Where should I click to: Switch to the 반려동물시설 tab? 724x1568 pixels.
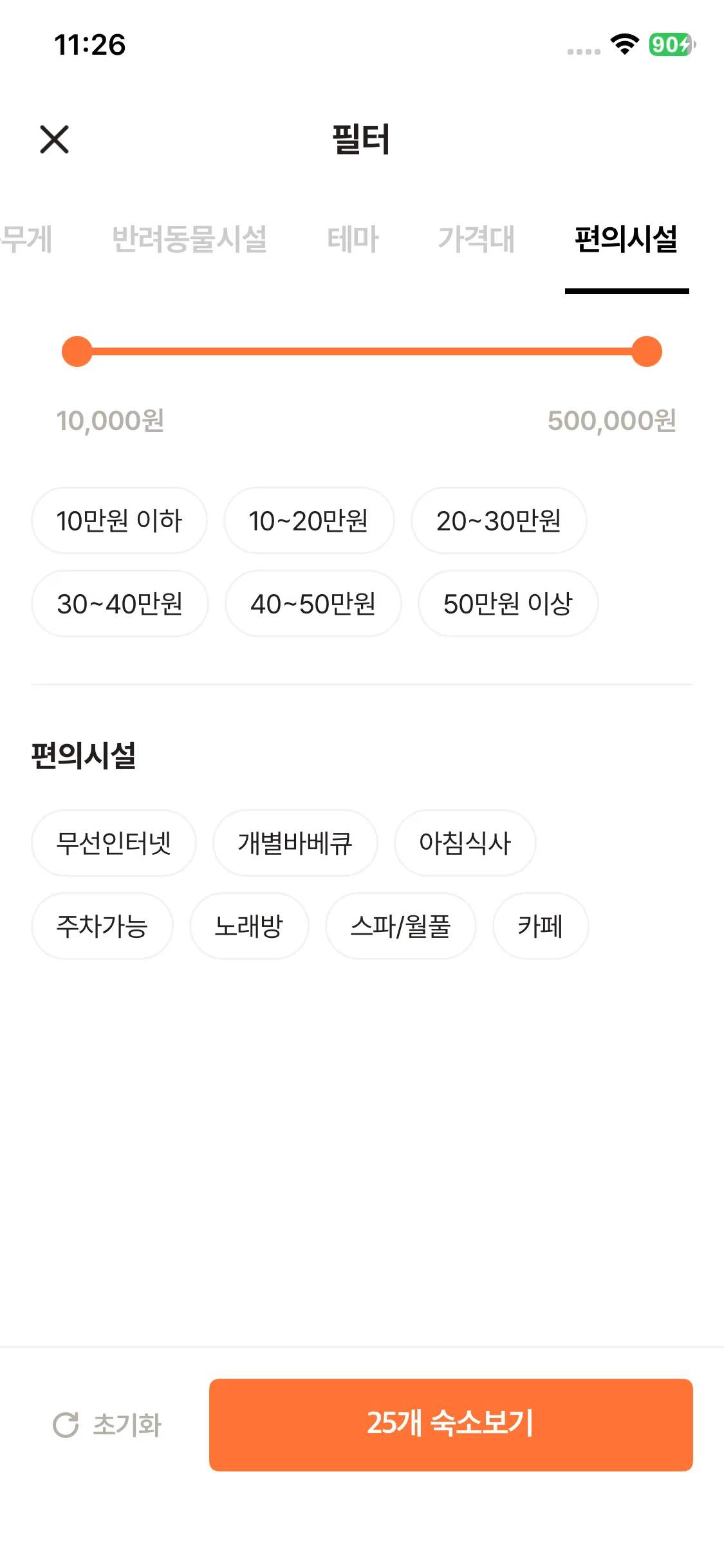pos(189,239)
